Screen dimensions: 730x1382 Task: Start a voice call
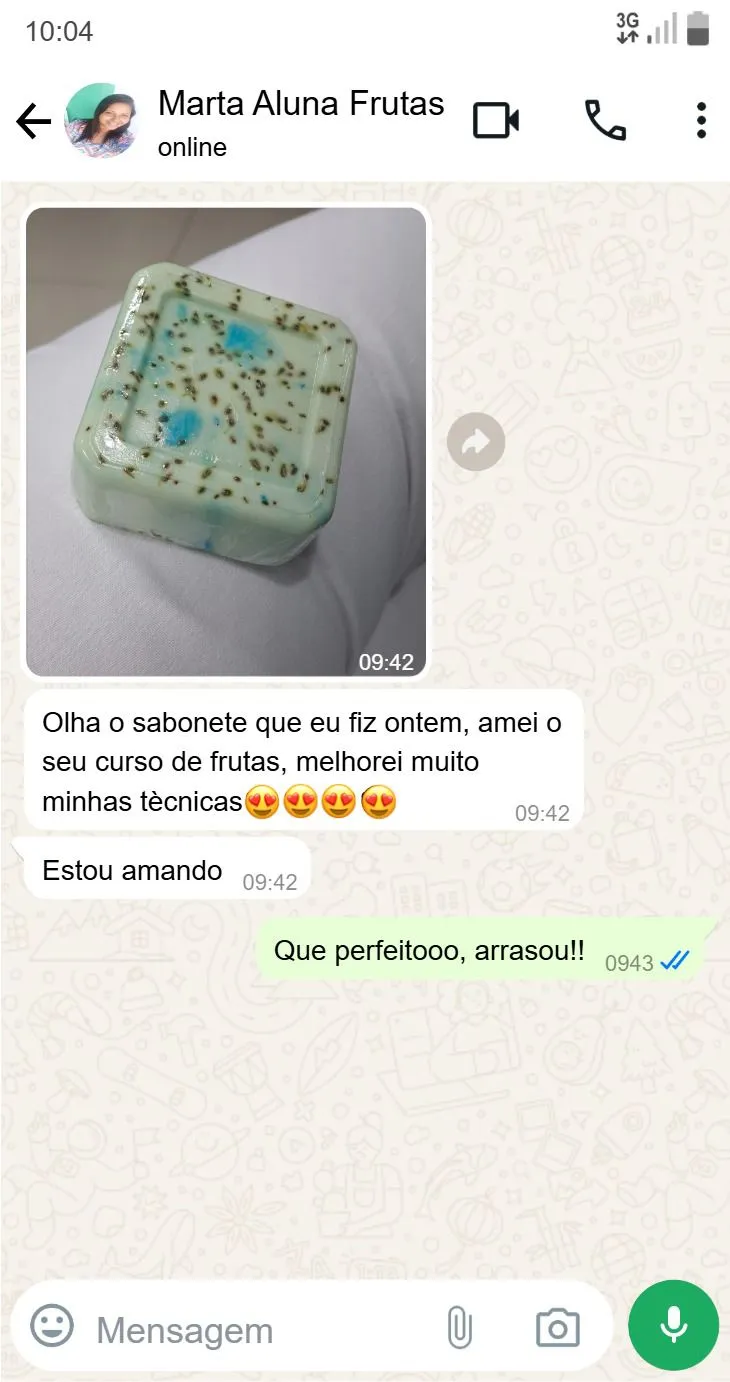click(x=607, y=119)
